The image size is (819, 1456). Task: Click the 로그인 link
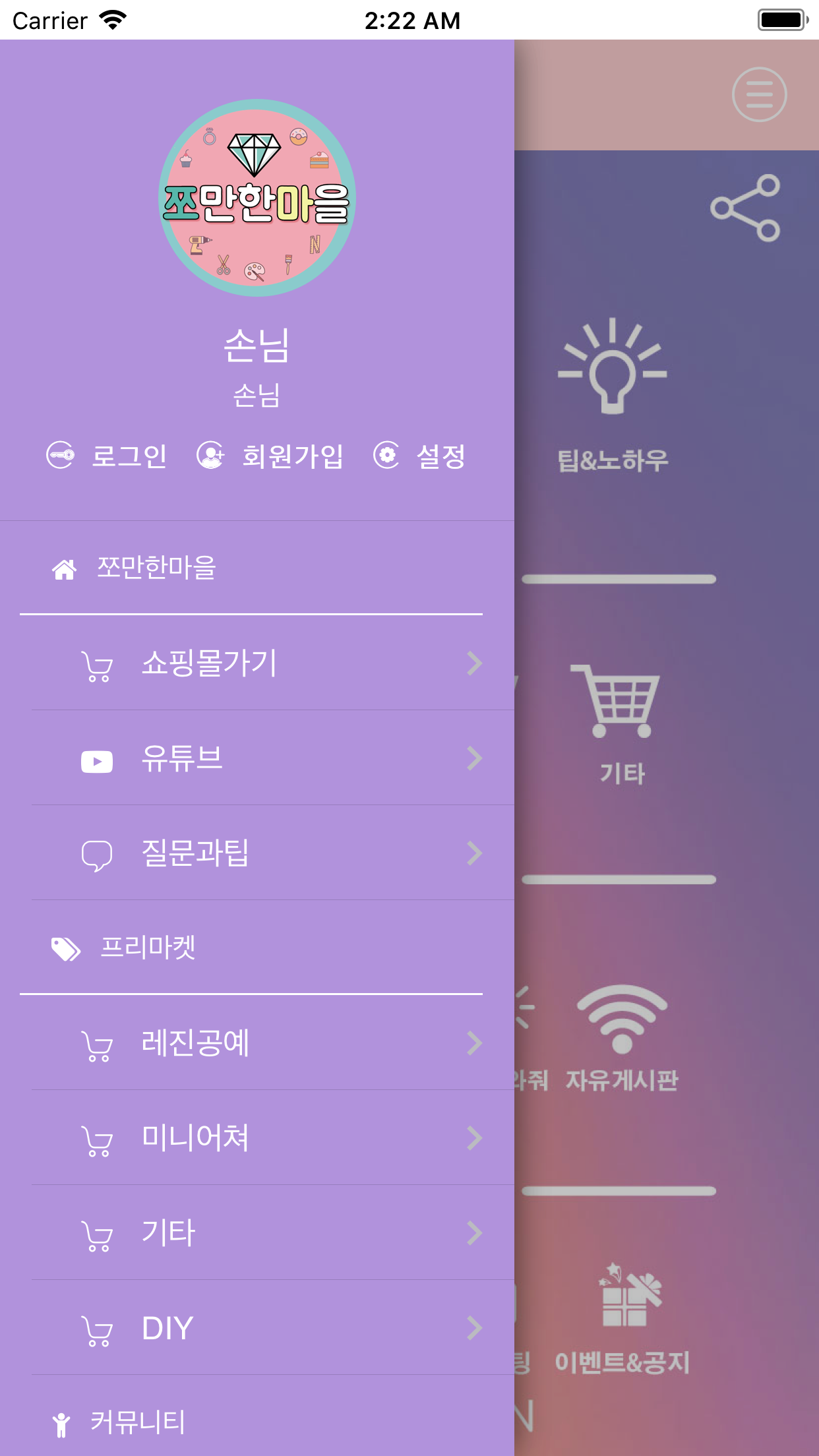130,455
